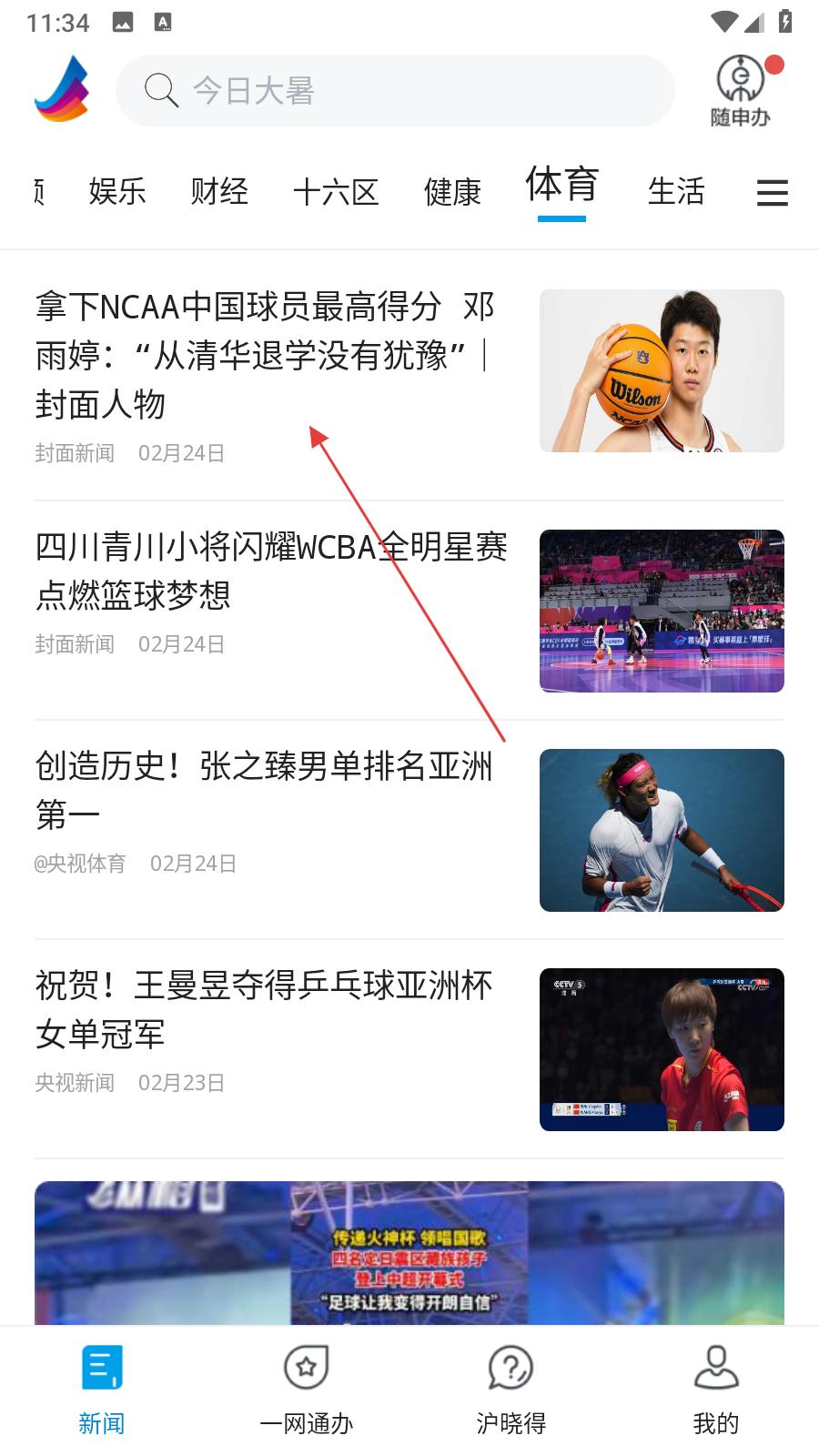Open the 中超开幕式 video card
Image resolution: width=819 pixels, height=1456 pixels.
[x=409, y=1252]
